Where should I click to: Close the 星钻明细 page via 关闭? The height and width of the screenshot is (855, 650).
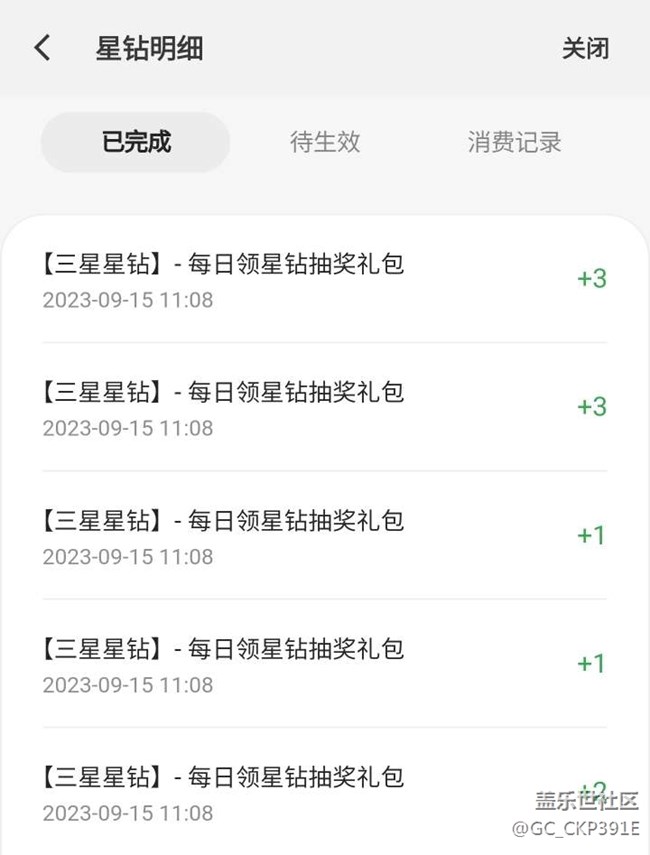[585, 48]
